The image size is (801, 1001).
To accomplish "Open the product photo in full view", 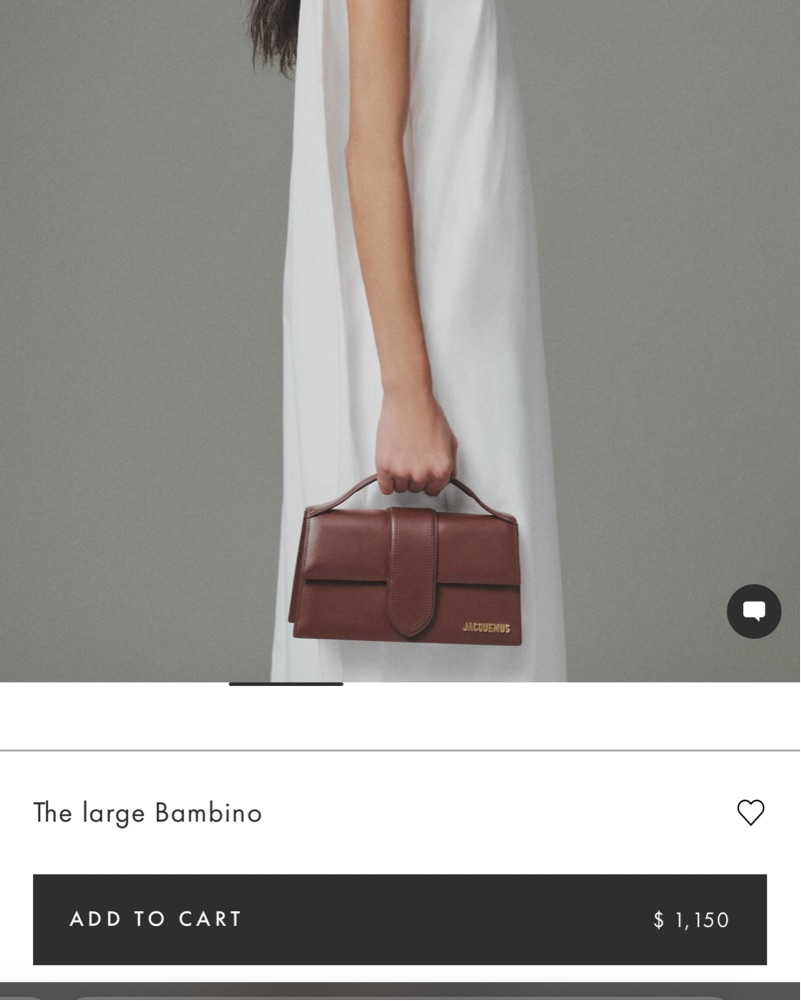I will point(400,340).
